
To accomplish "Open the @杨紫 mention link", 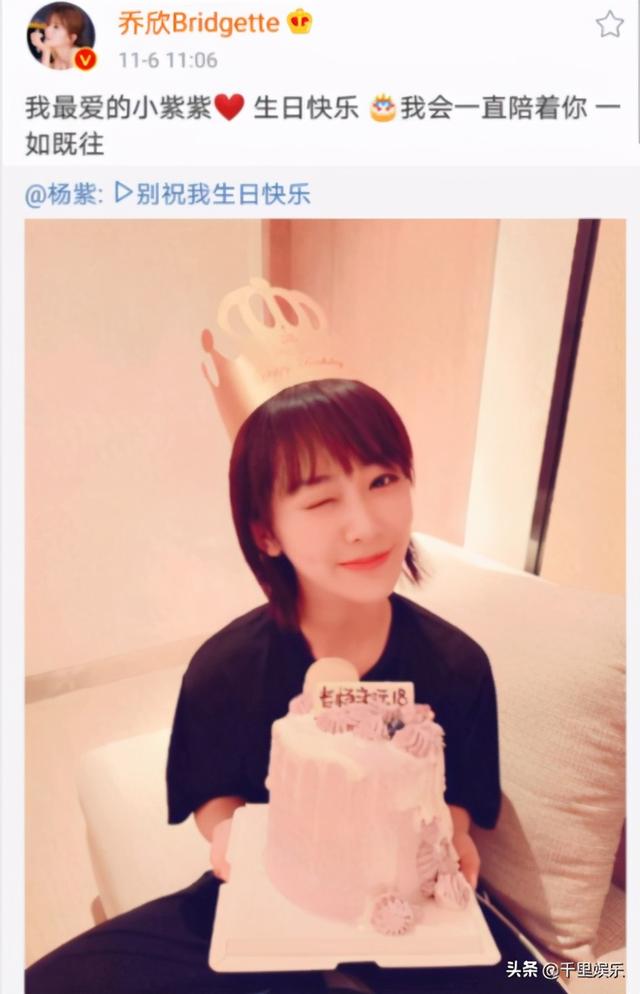I will coord(63,193).
